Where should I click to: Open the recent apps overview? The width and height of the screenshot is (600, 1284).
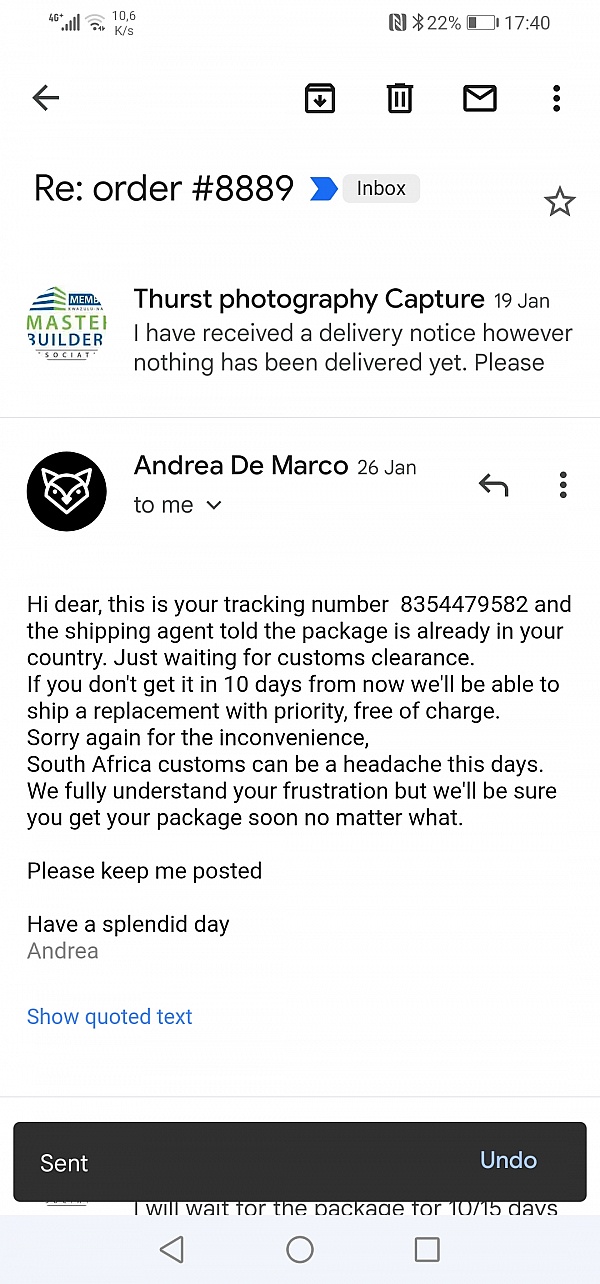[427, 1249]
